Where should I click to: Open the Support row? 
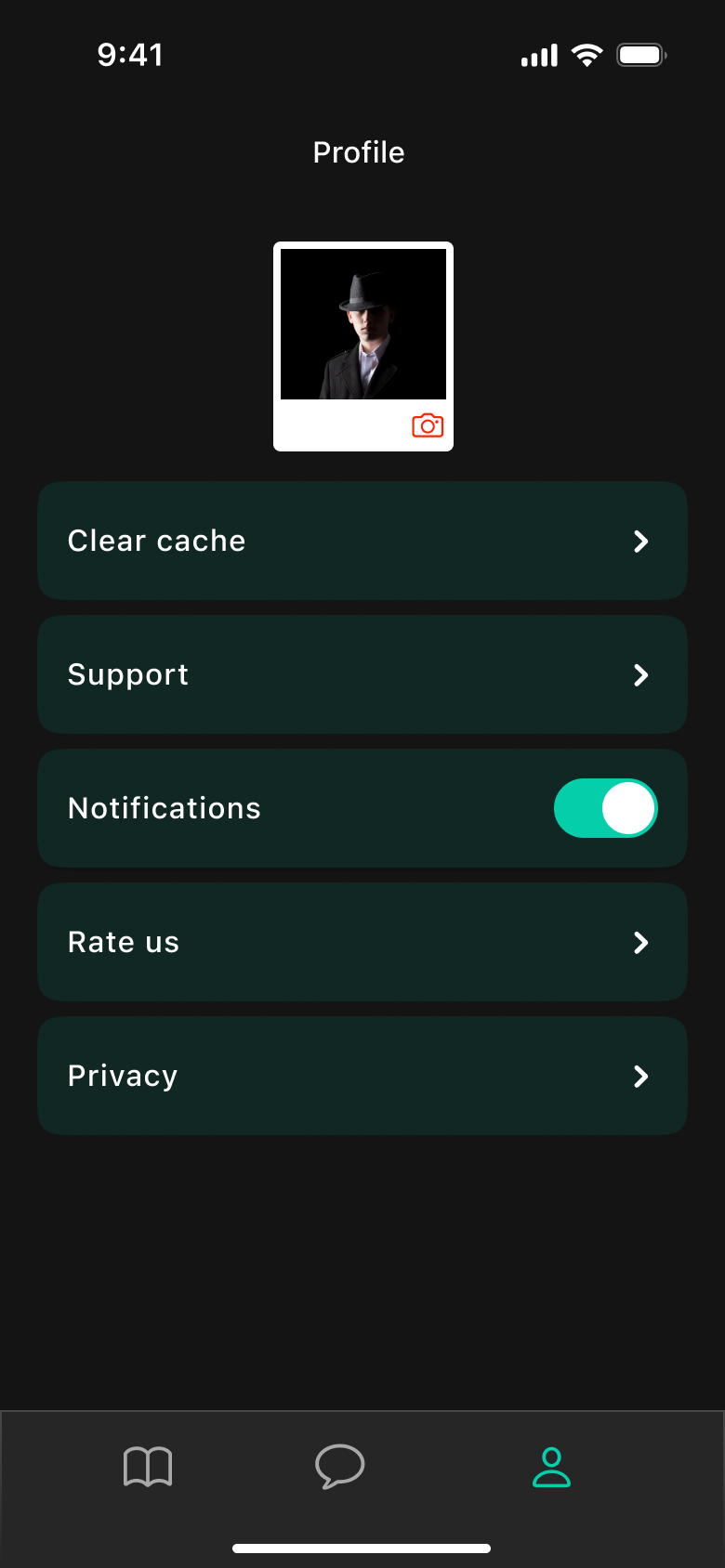[x=362, y=674]
